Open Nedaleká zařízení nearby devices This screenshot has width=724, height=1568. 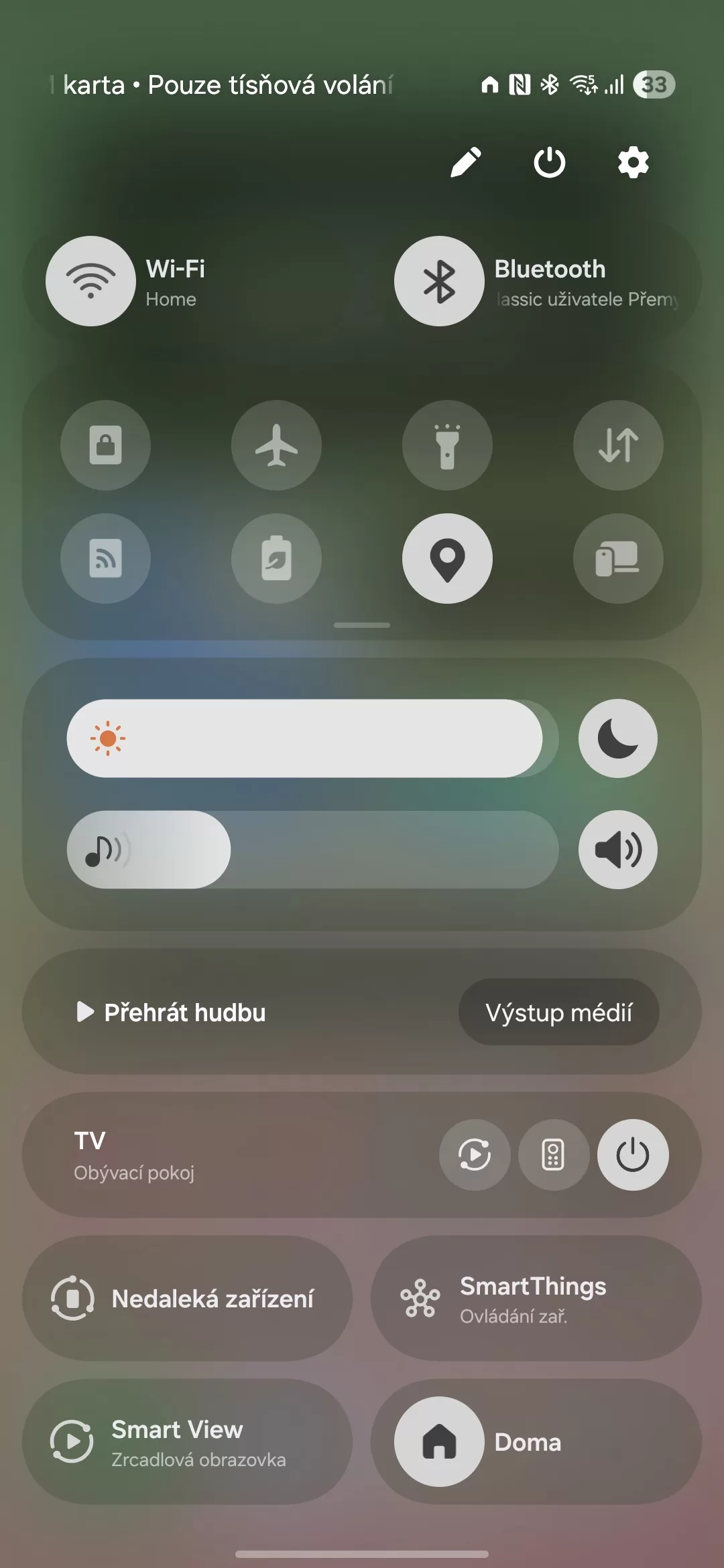point(187,1299)
